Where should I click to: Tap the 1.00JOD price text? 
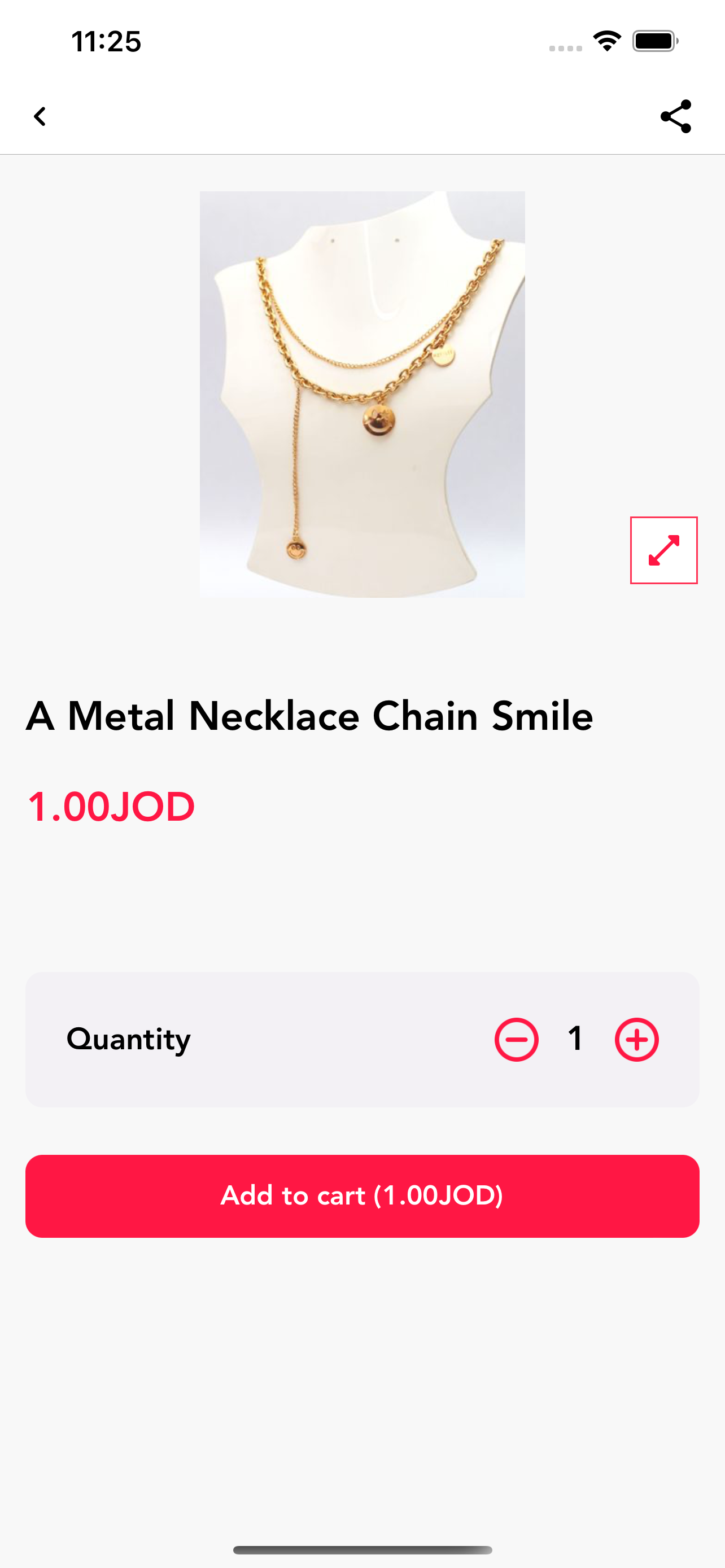pyautogui.click(x=110, y=807)
